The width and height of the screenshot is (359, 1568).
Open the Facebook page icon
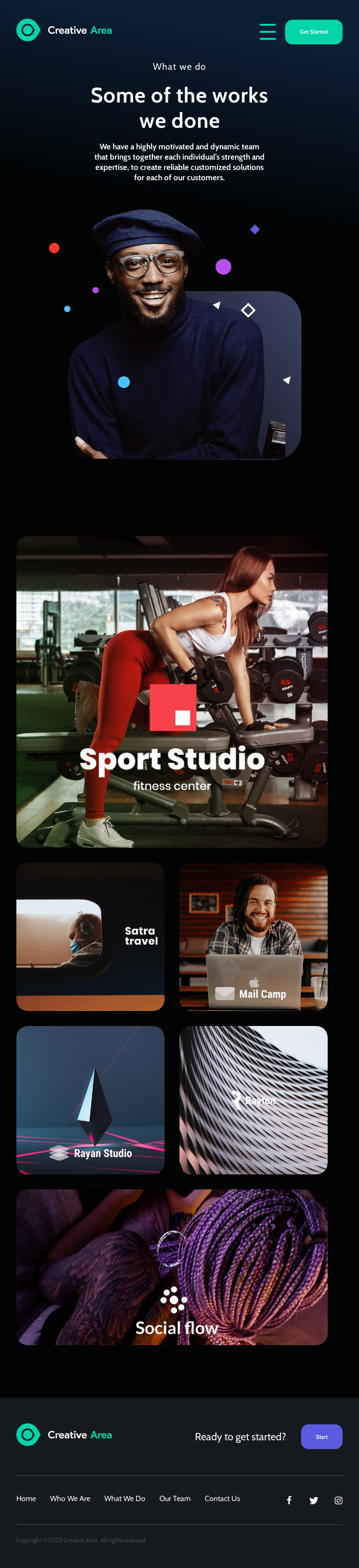(289, 1500)
